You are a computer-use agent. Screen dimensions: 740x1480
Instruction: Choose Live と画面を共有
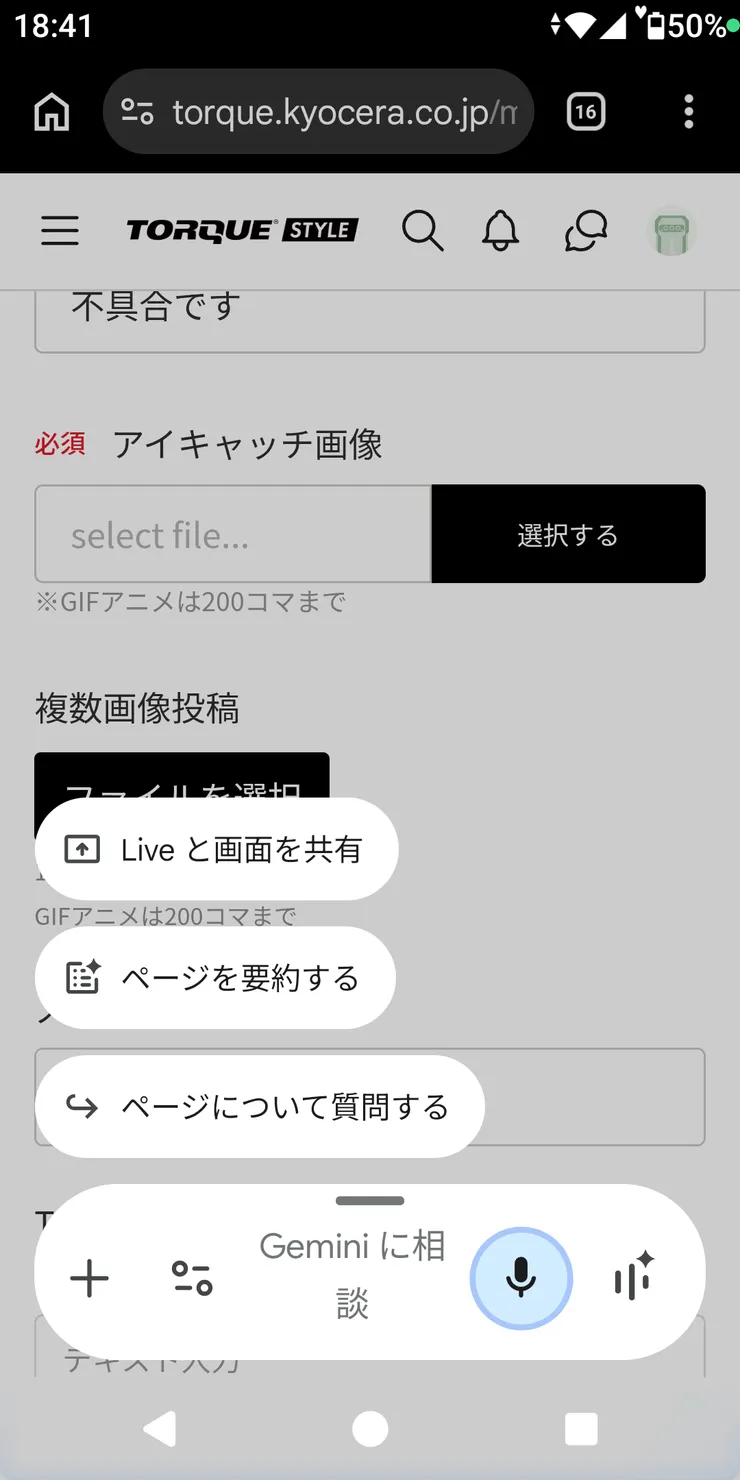[215, 849]
